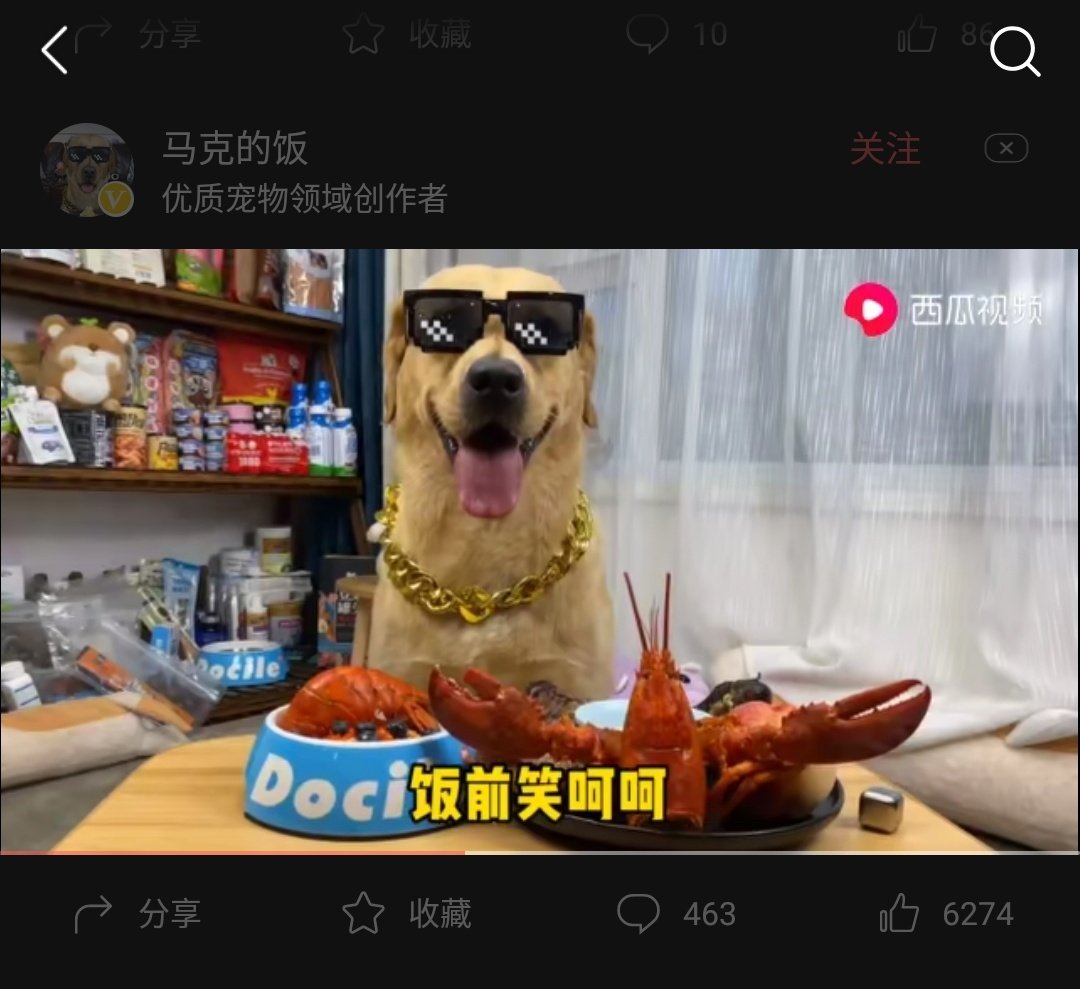The width and height of the screenshot is (1080, 989).
Task: Play the dog and lobster video
Action: tap(540, 550)
